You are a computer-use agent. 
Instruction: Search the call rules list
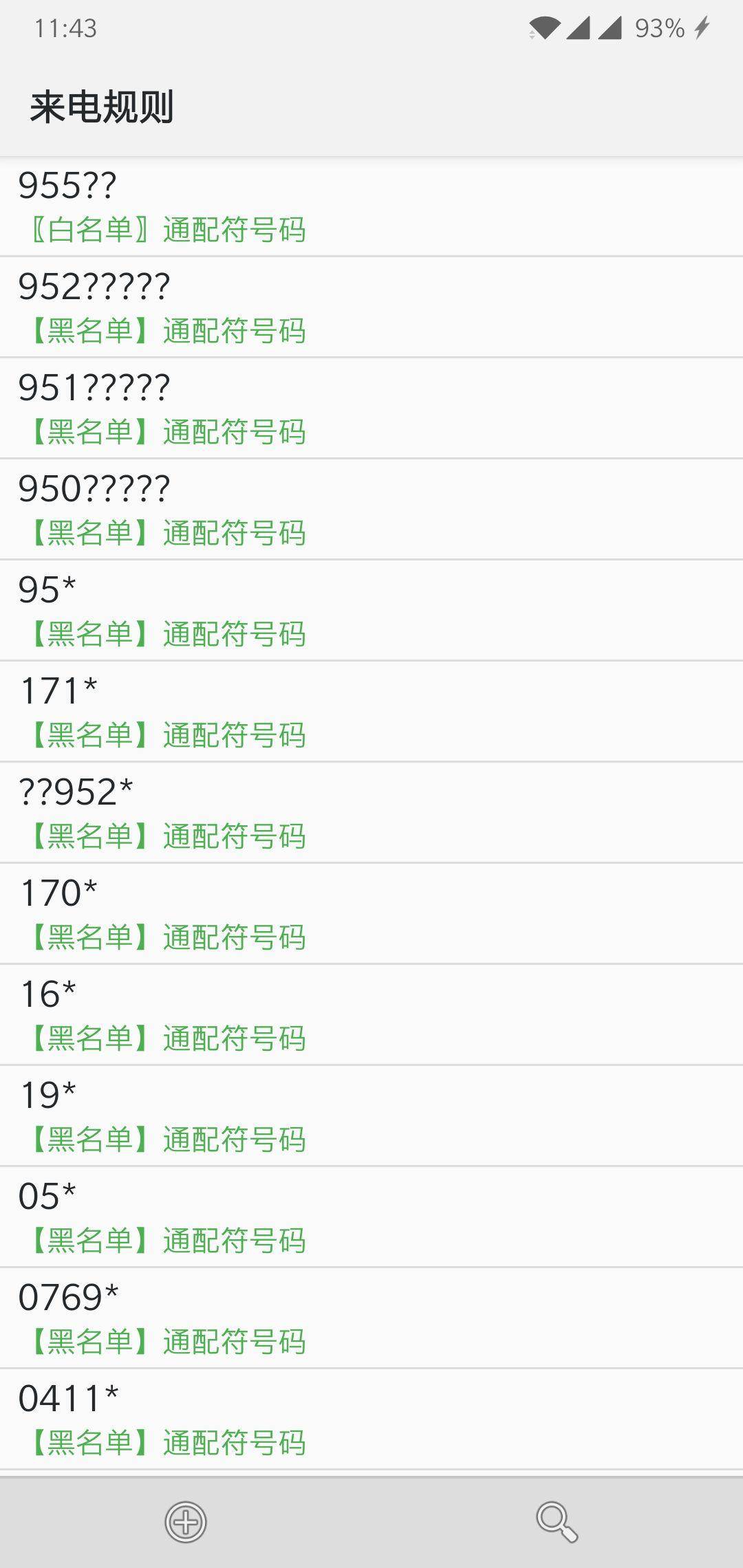(557, 1522)
